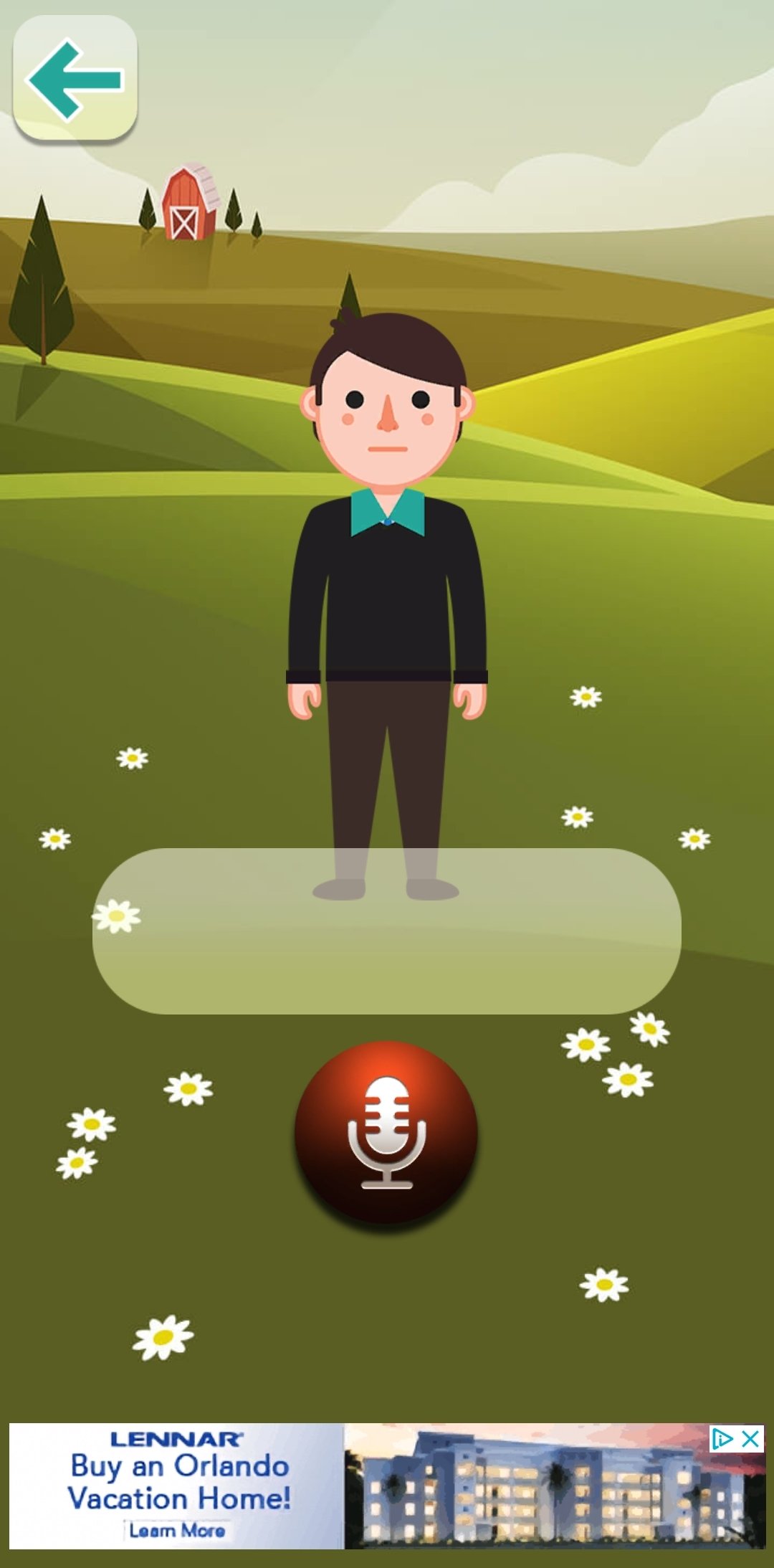Viewport: 774px width, 1568px height.
Task: Open the AdChoices info icon
Action: 722,1439
